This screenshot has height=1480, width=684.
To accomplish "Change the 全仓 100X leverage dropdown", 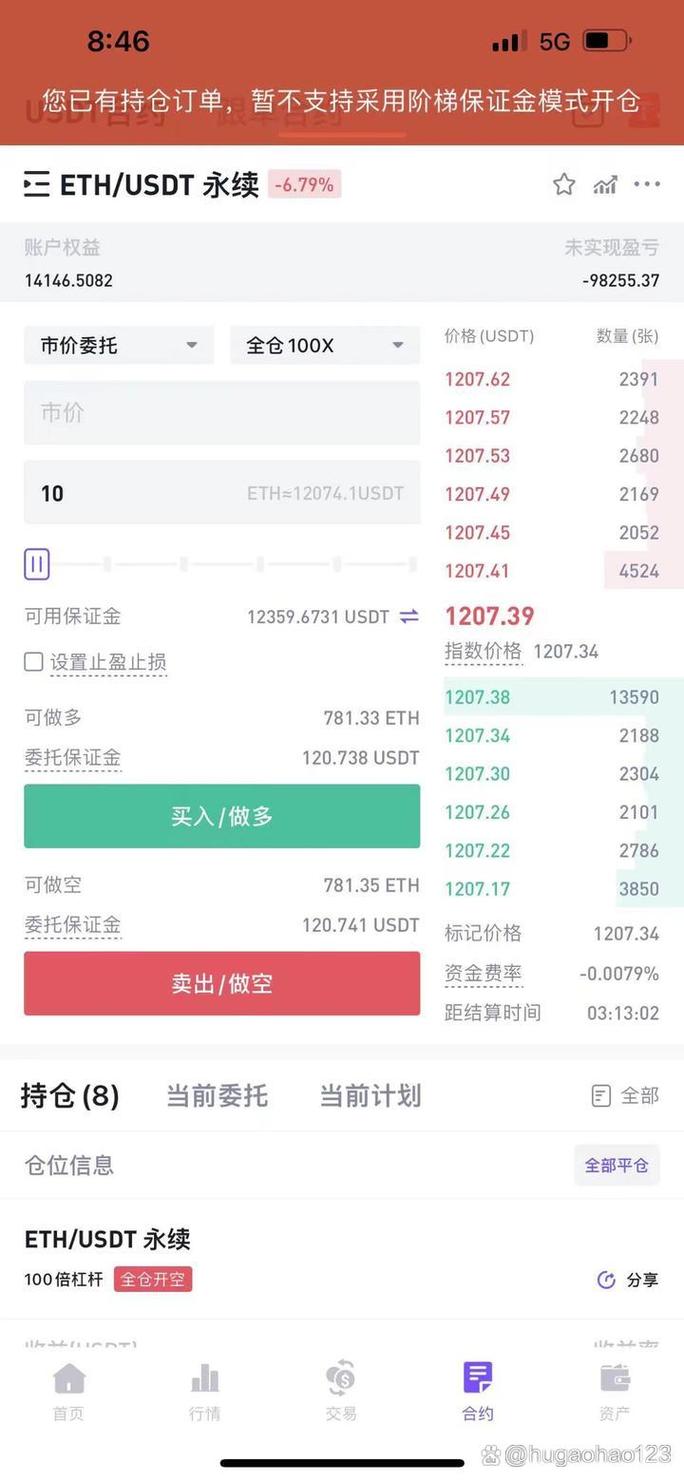I will (x=325, y=345).
